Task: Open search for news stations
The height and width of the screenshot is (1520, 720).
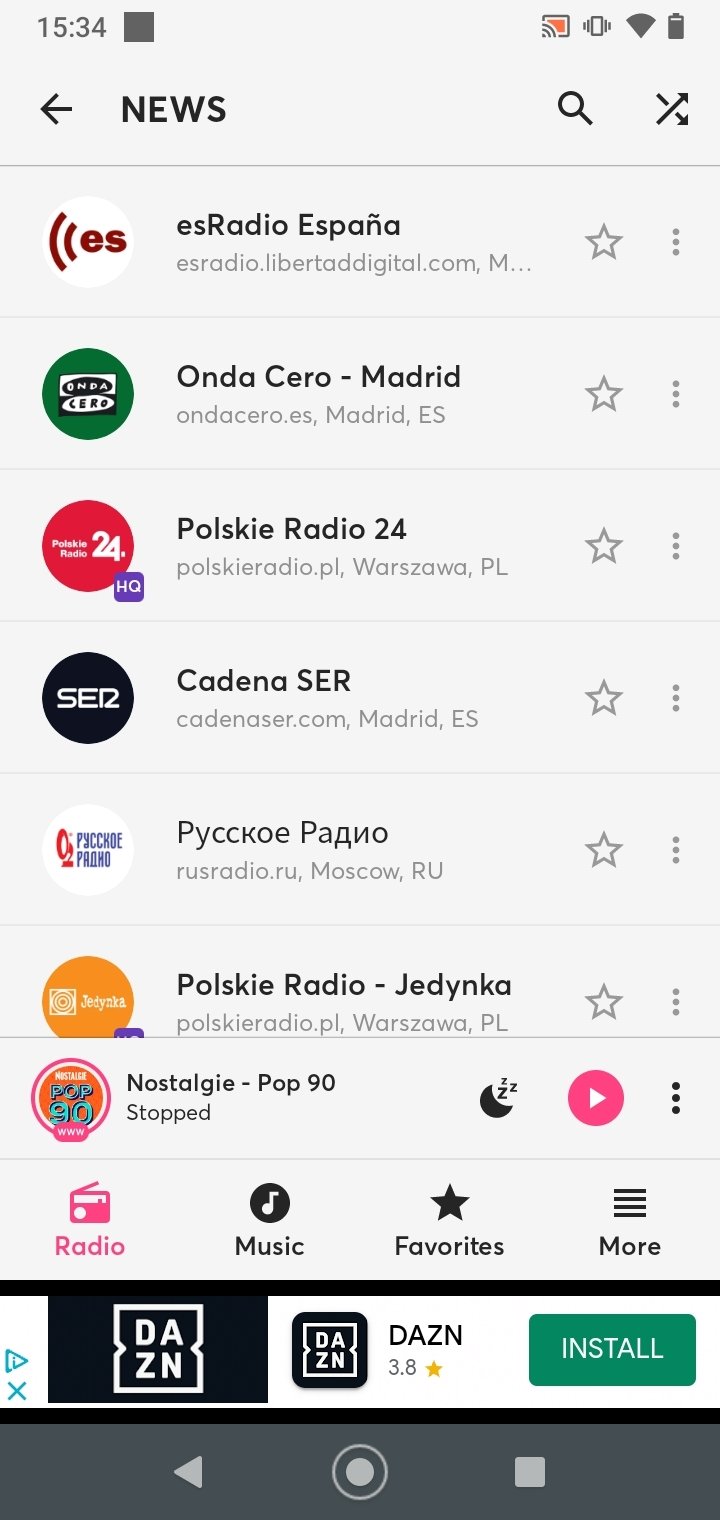Action: point(575,109)
